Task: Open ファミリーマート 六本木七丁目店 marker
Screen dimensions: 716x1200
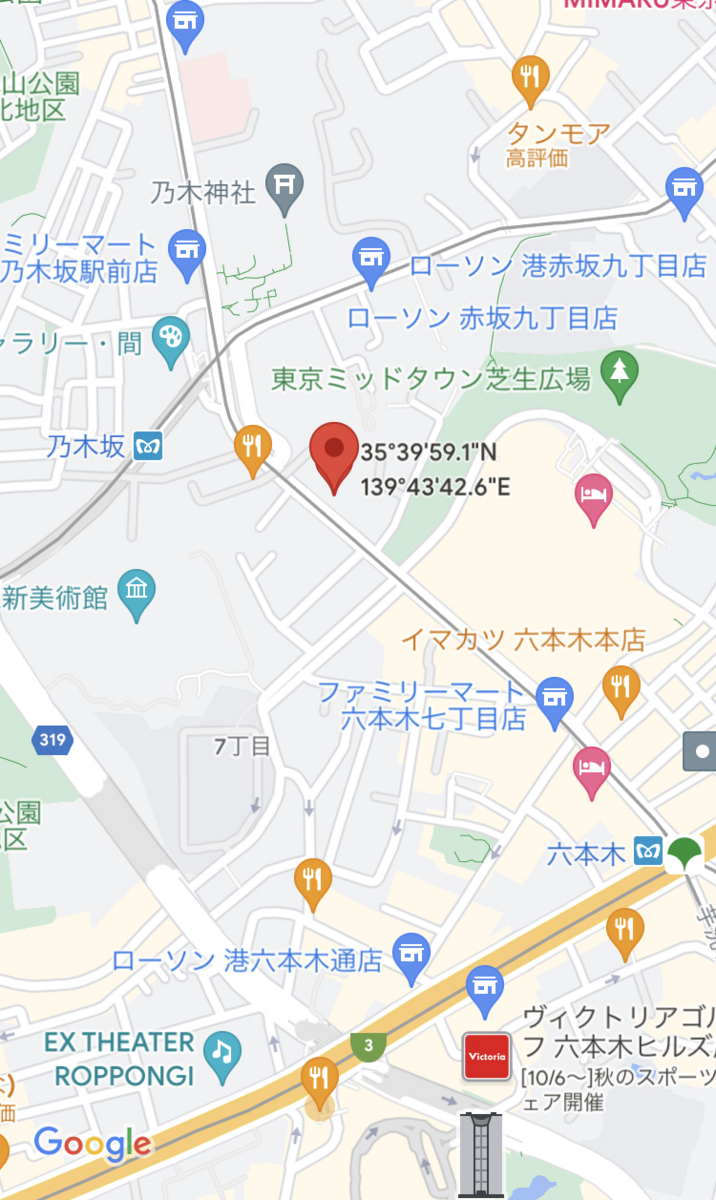Action: [x=554, y=703]
